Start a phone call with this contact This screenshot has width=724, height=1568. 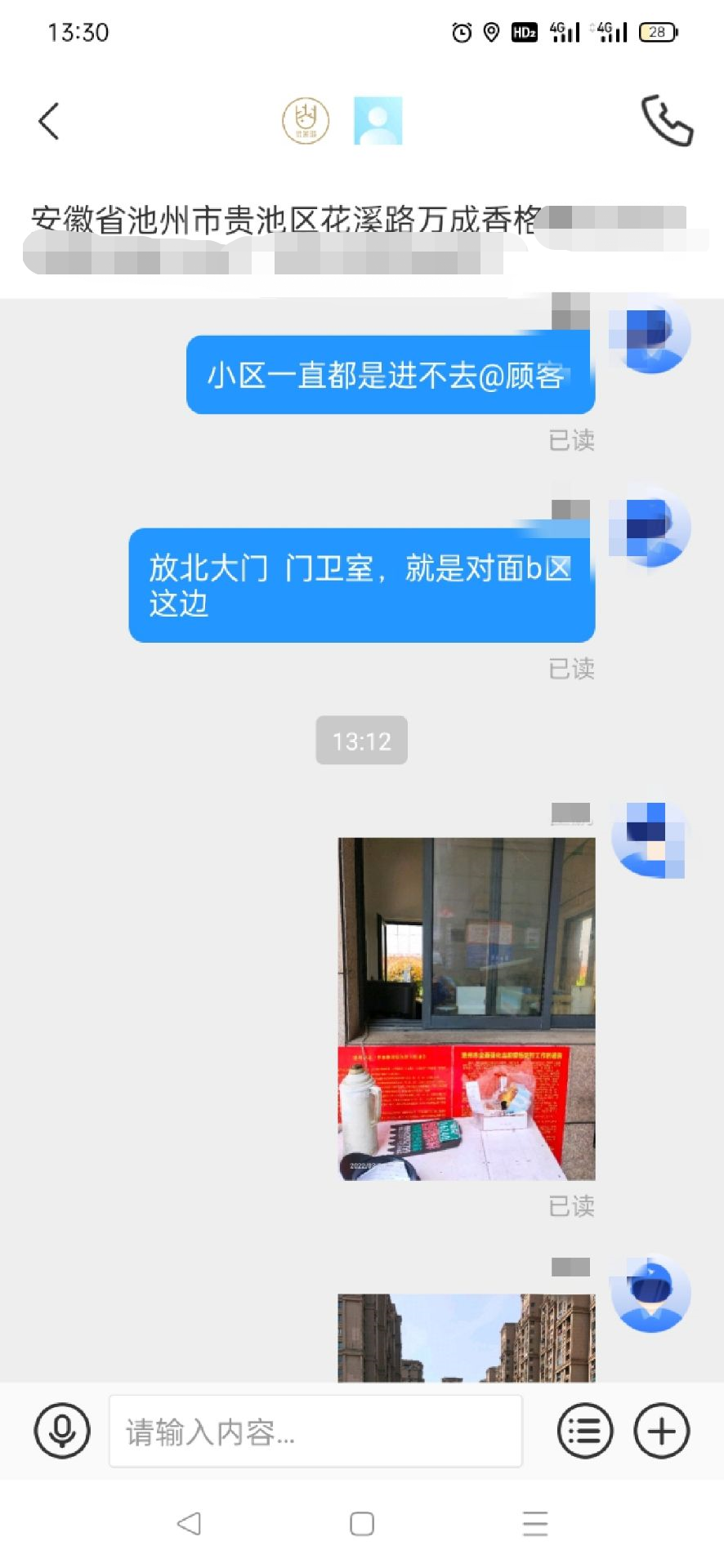click(x=666, y=121)
